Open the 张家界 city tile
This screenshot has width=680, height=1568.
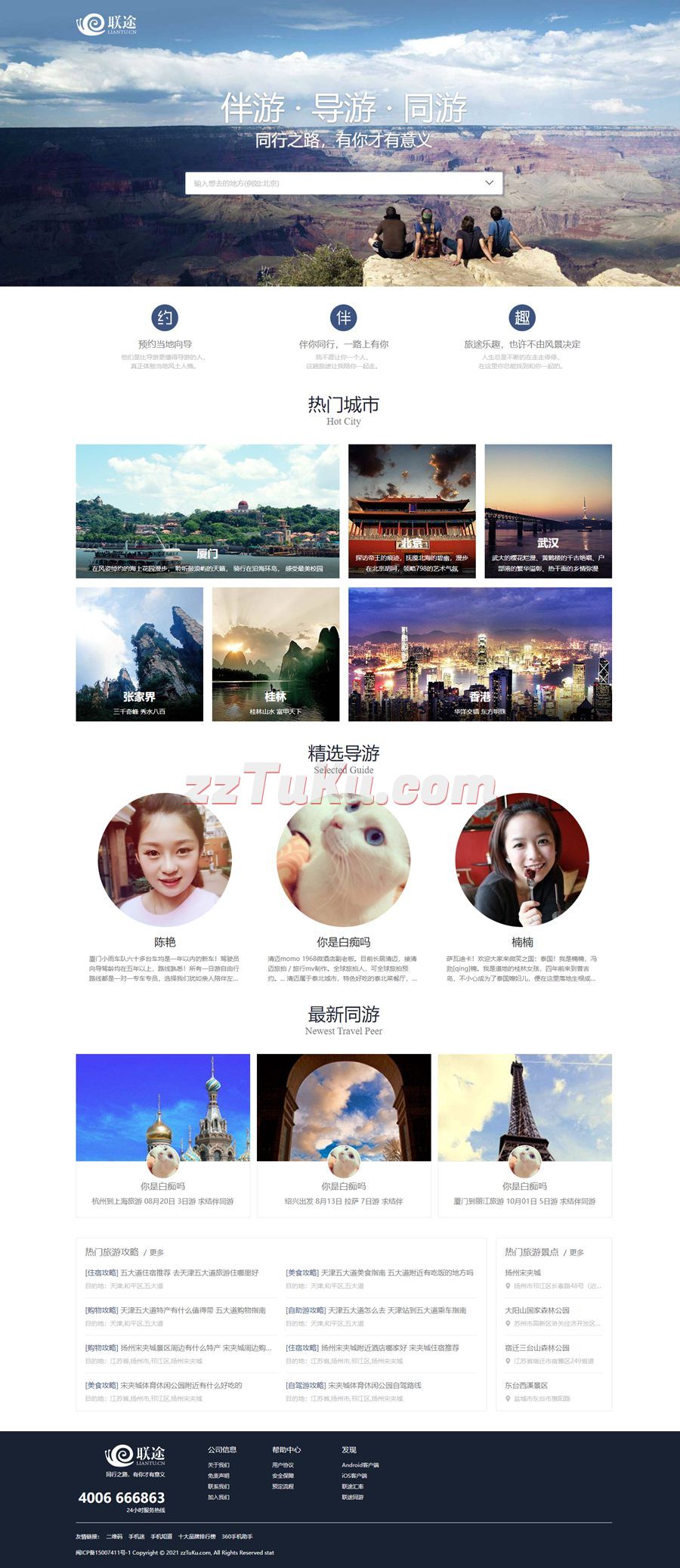tap(139, 654)
